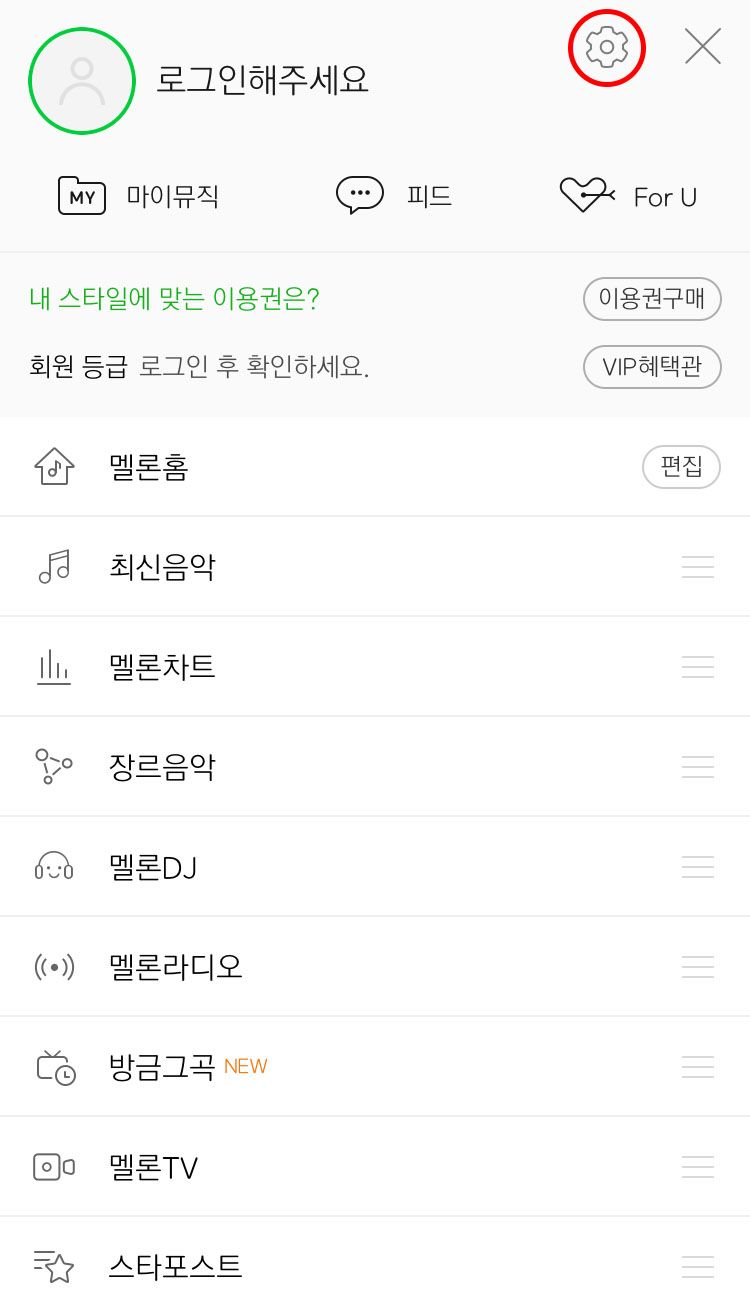Go to 멜론홈
Screen dimensions: 750x1291
149,467
